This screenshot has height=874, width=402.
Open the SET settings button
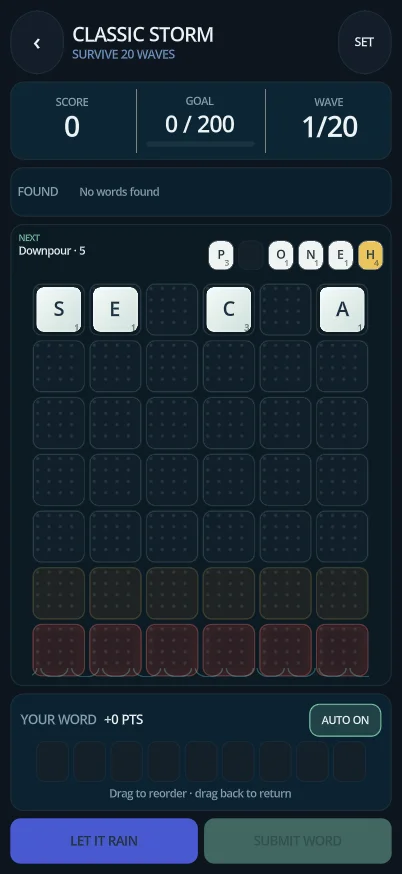(x=364, y=42)
